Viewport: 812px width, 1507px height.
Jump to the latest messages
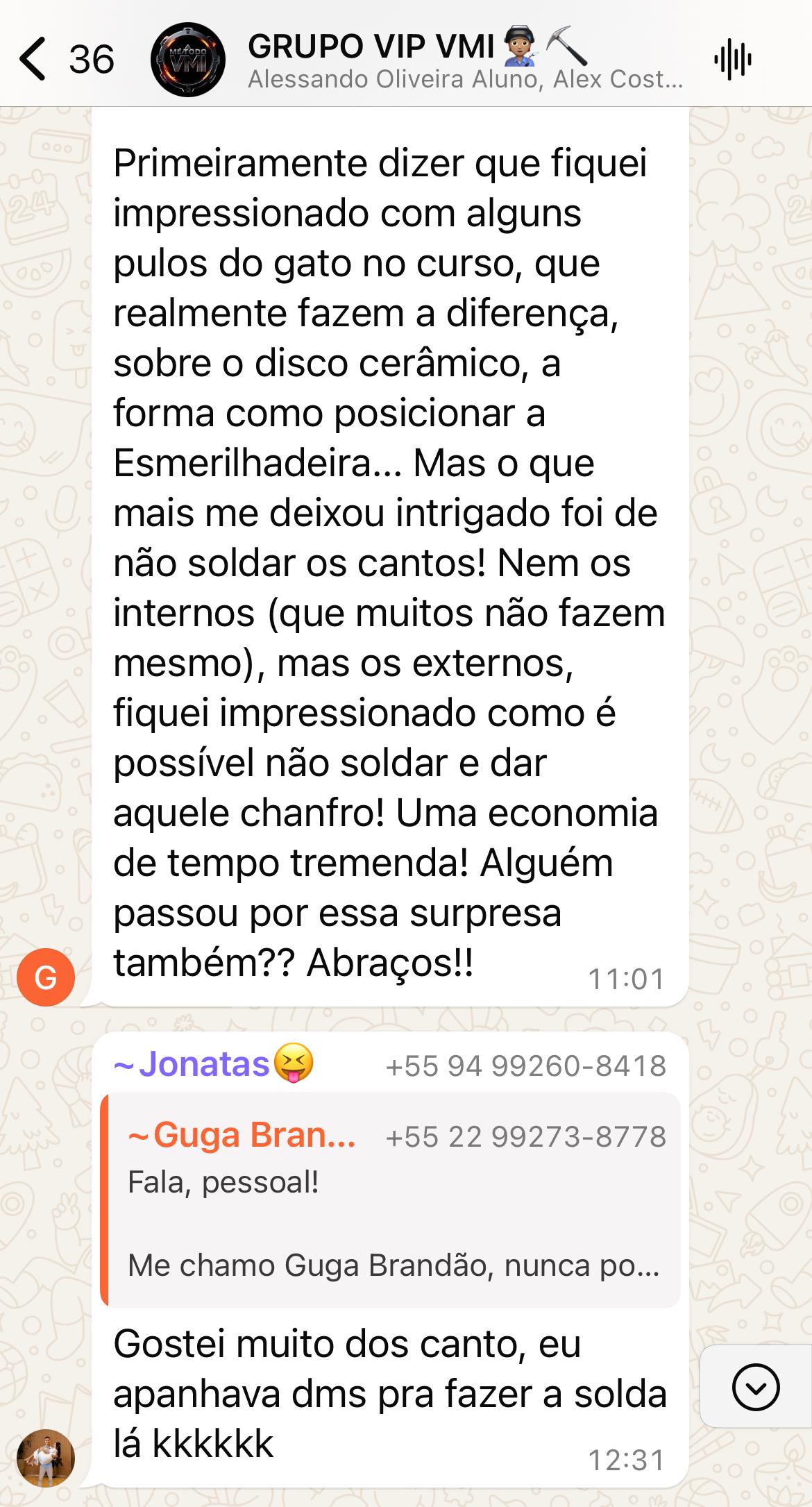tap(755, 1387)
